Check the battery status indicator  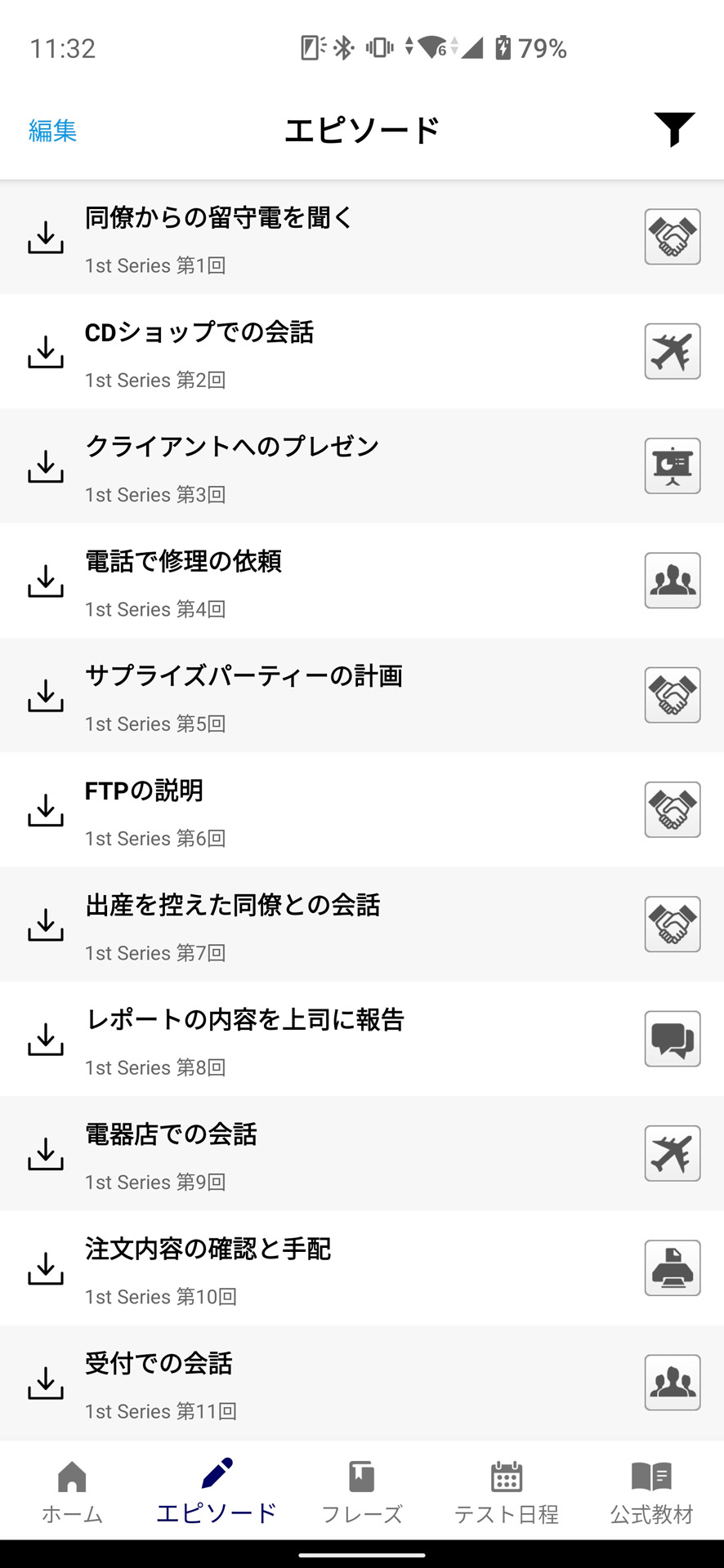pos(535,49)
